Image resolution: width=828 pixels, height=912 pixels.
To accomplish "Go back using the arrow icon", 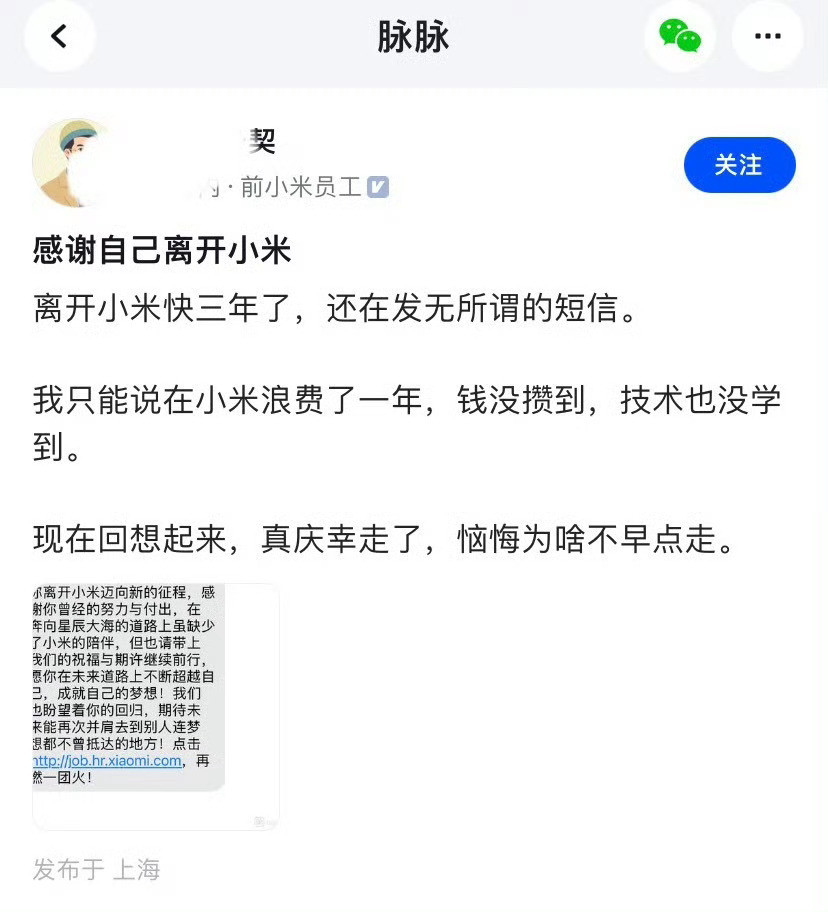I will 59,37.
